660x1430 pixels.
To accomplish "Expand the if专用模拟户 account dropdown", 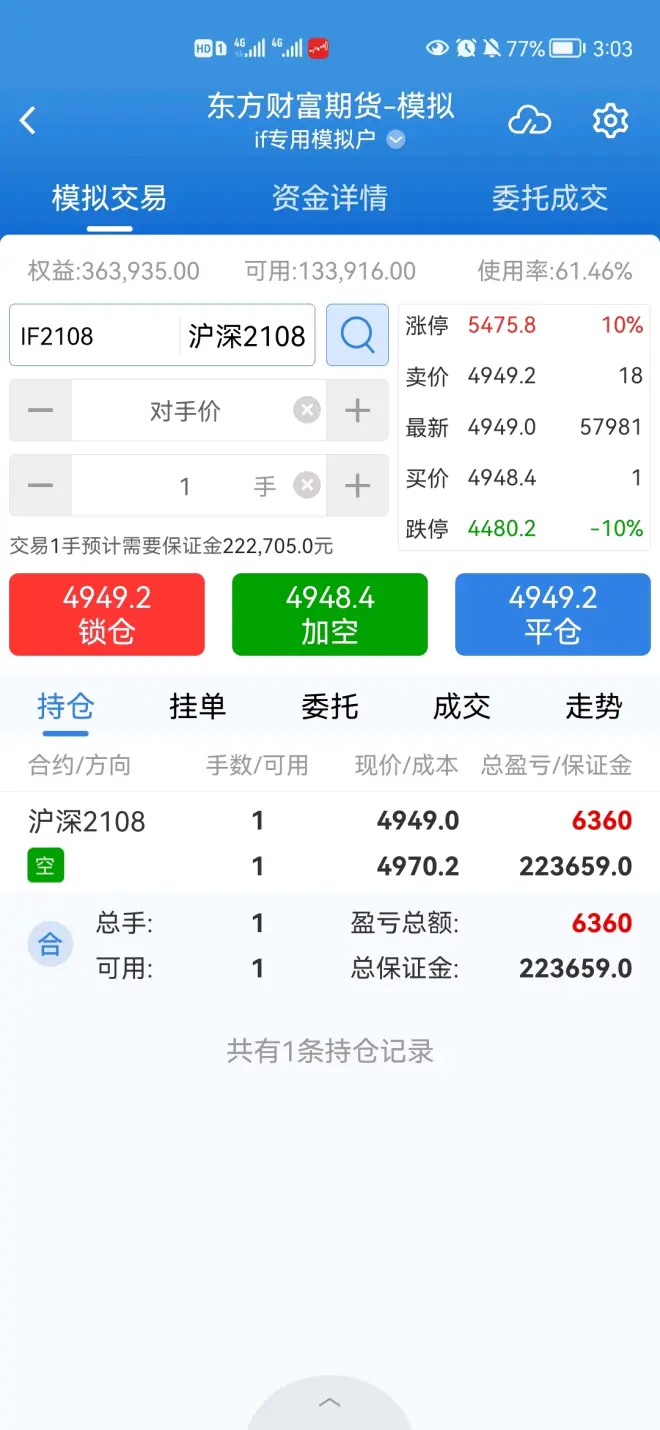I will pos(396,140).
